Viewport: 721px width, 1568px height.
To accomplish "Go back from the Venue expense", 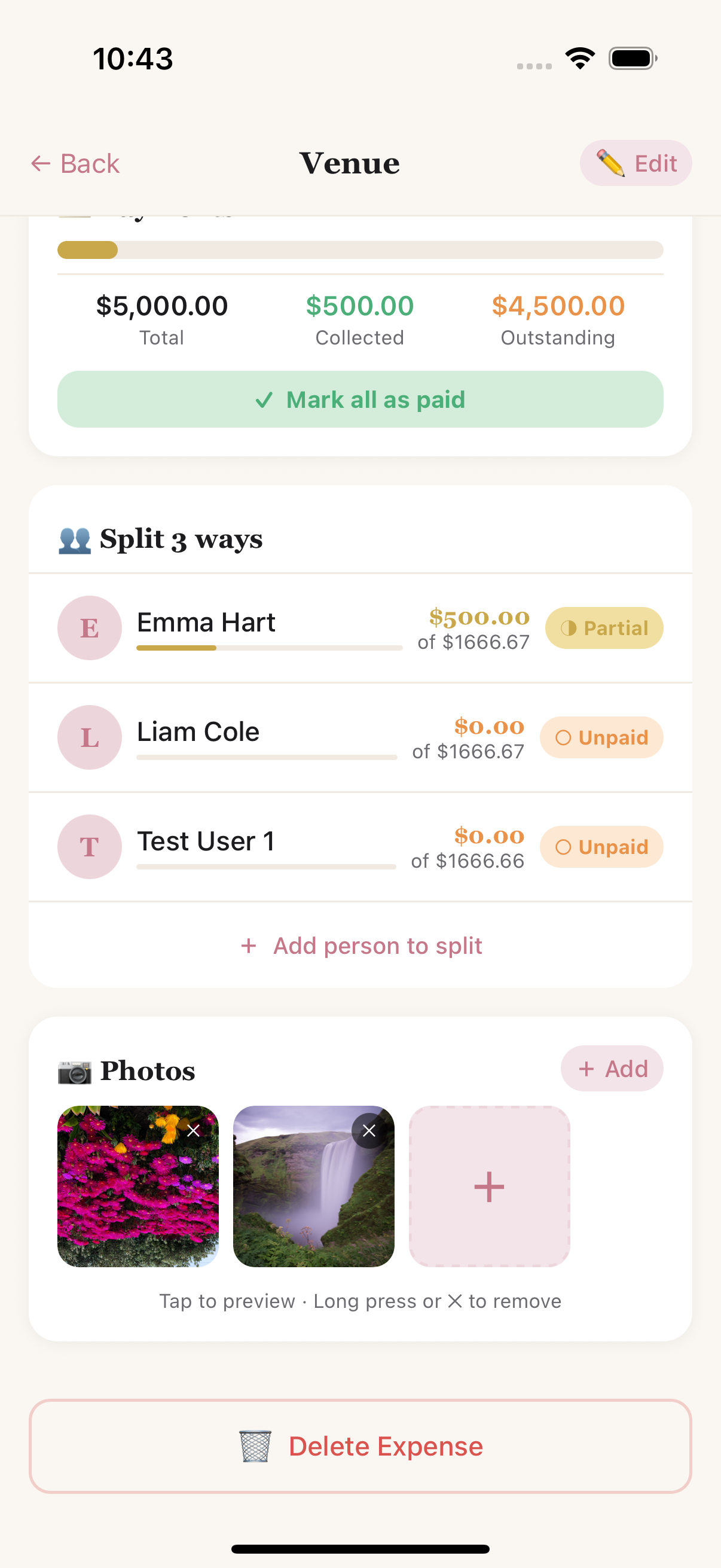I will [75, 163].
